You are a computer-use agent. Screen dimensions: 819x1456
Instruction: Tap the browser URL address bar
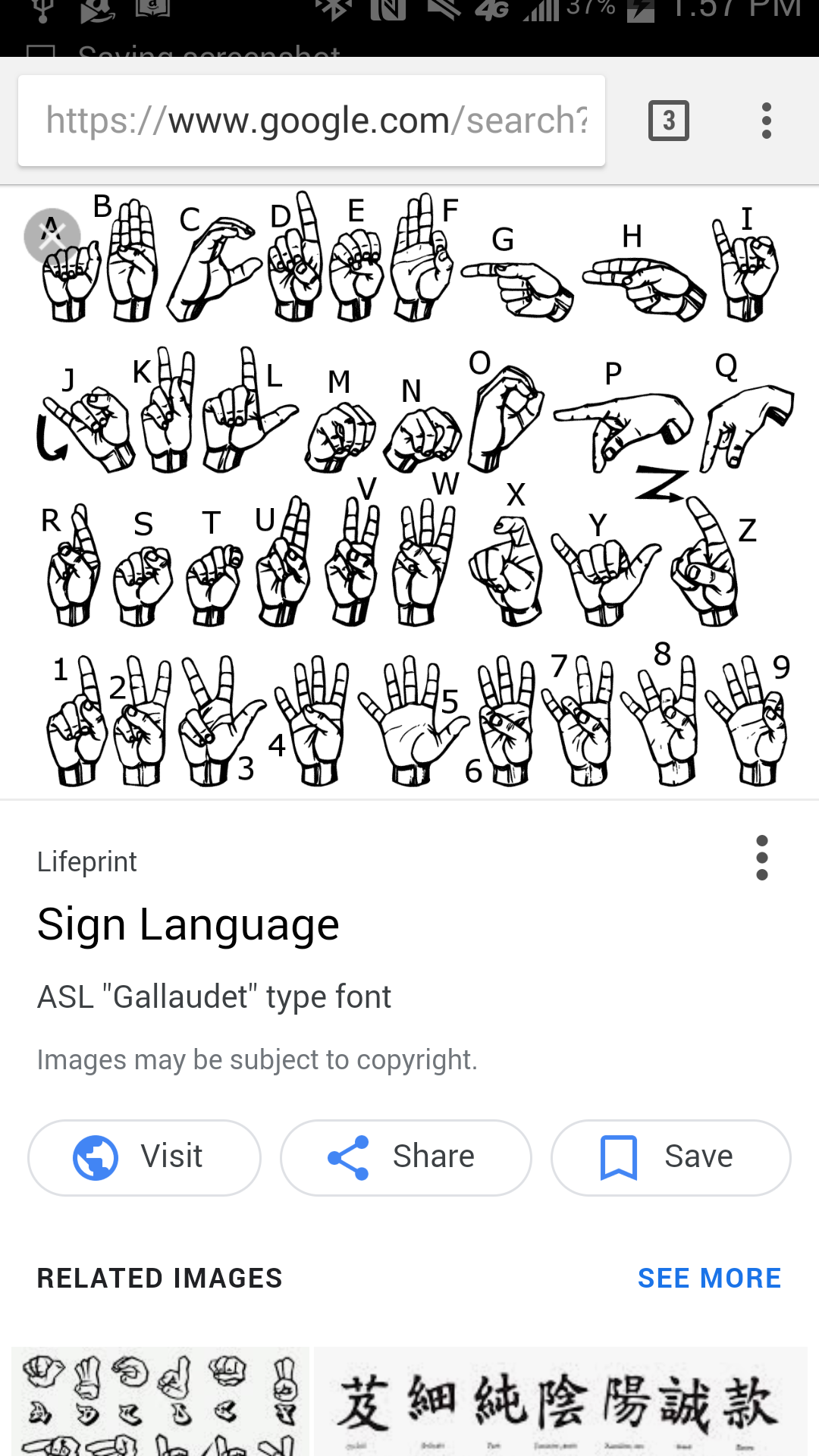click(x=312, y=121)
